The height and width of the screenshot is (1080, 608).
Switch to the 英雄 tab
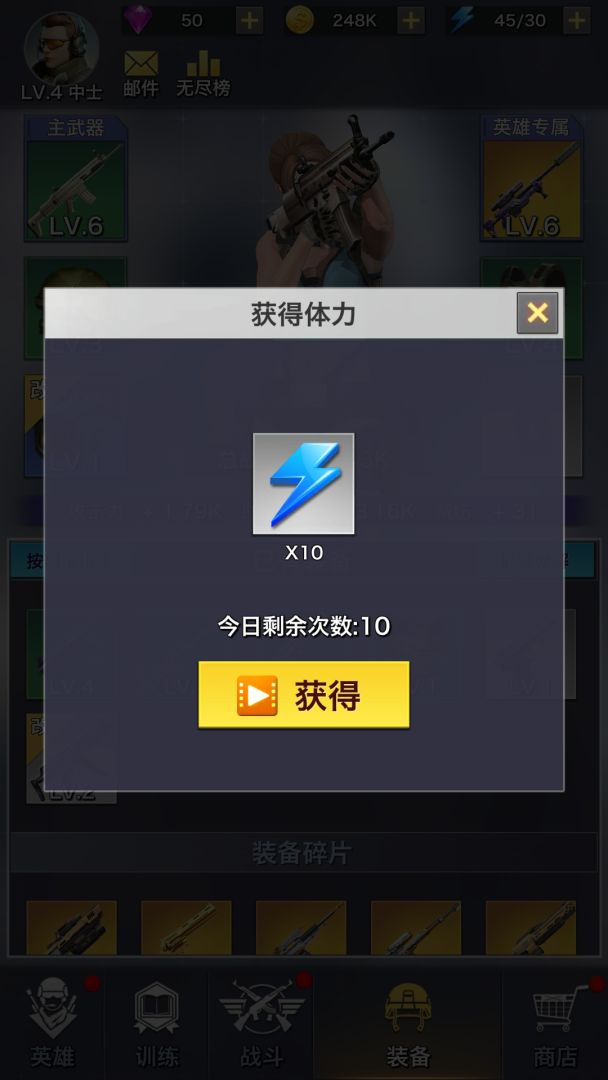point(52,1023)
